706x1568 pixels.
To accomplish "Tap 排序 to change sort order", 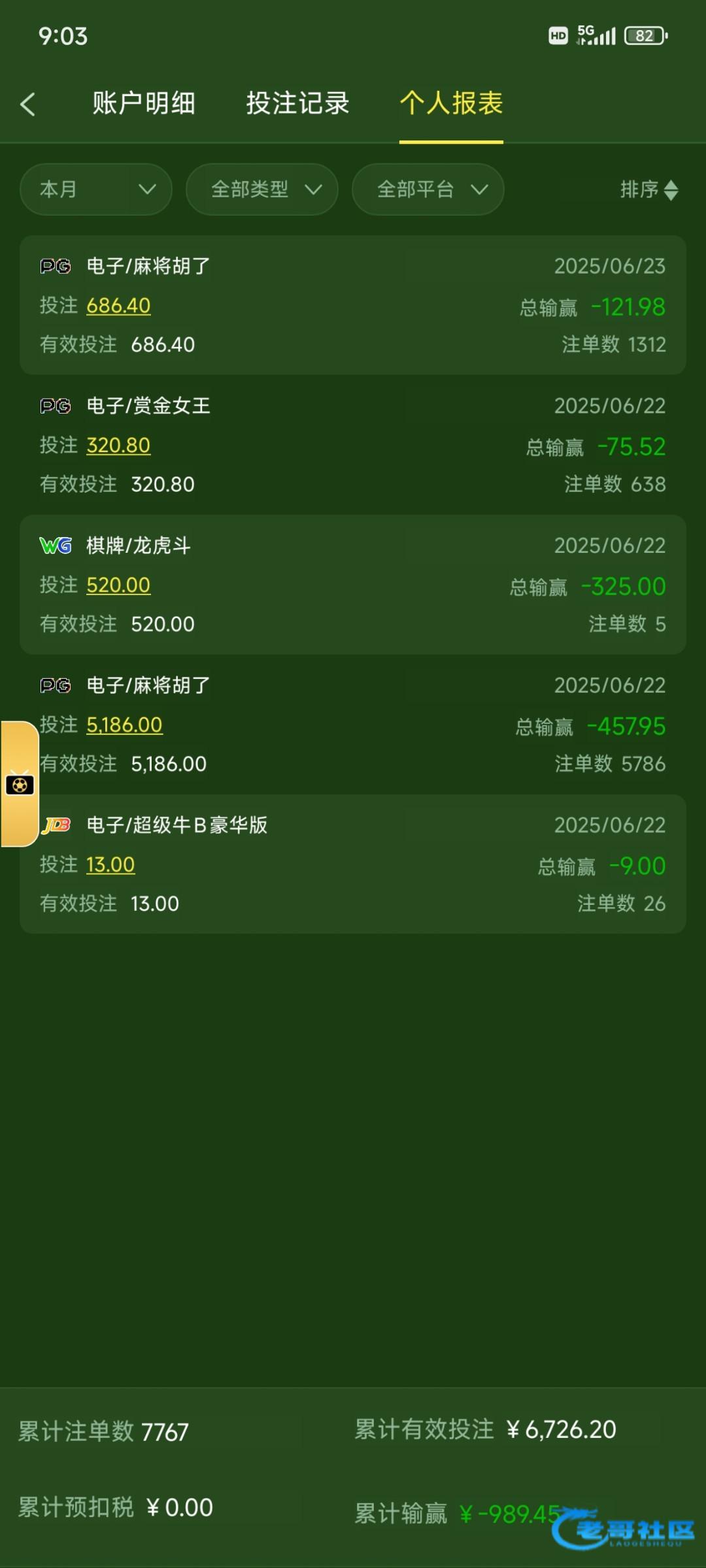I will 648,189.
